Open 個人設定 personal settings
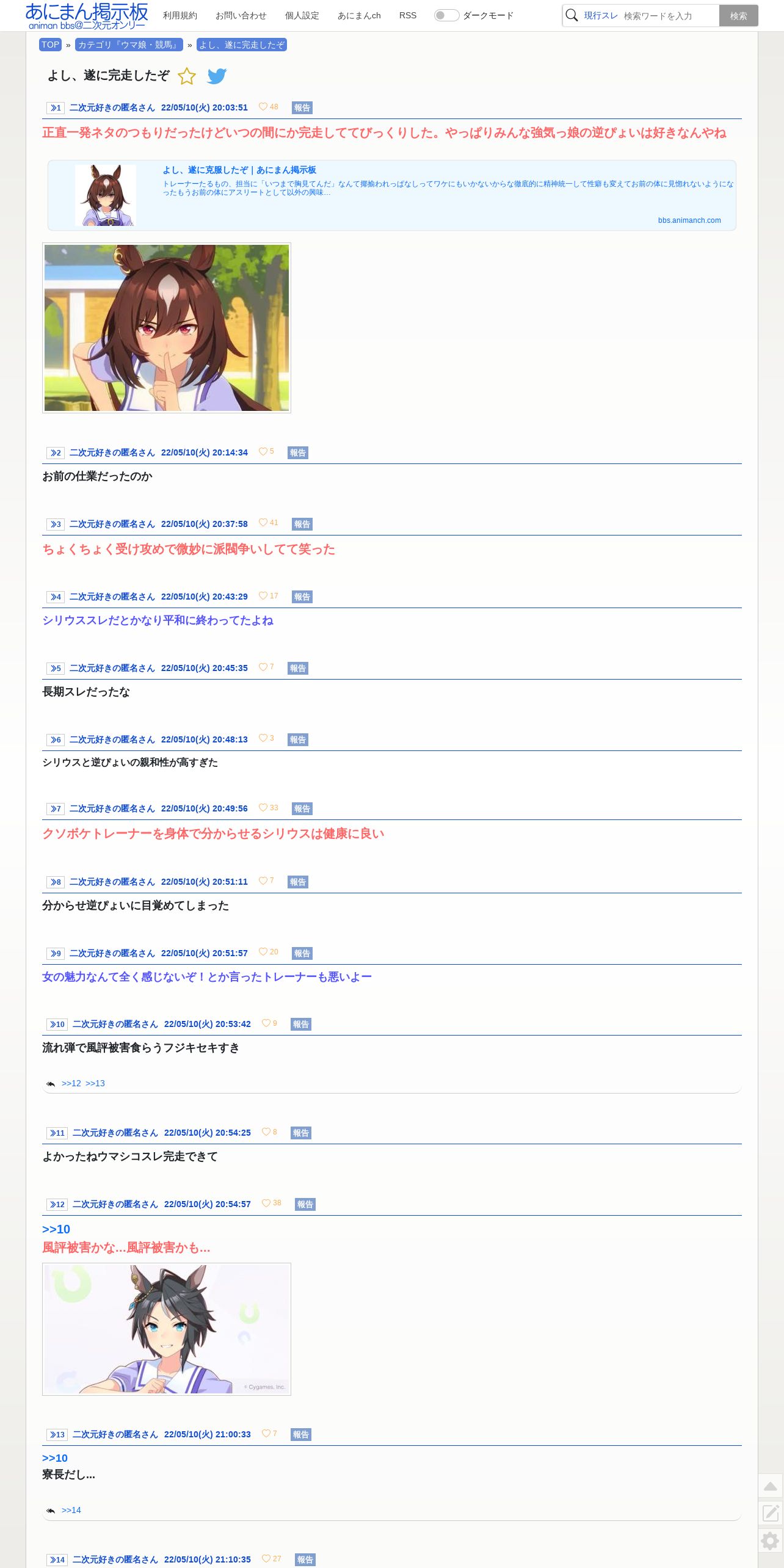 [x=302, y=16]
